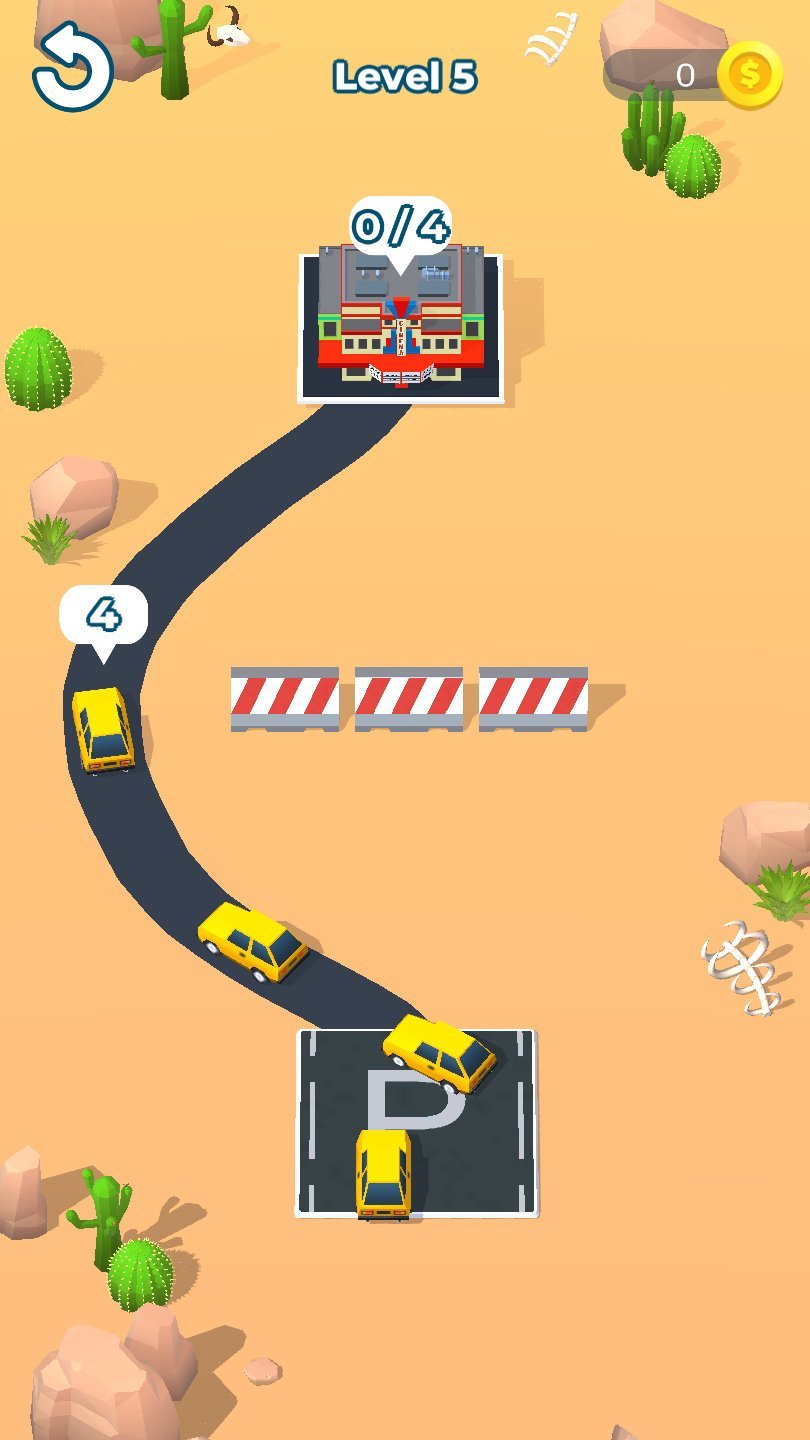The height and width of the screenshot is (1440, 810).
Task: Tap the parking lot to send a taxi
Action: [x=416, y=1124]
